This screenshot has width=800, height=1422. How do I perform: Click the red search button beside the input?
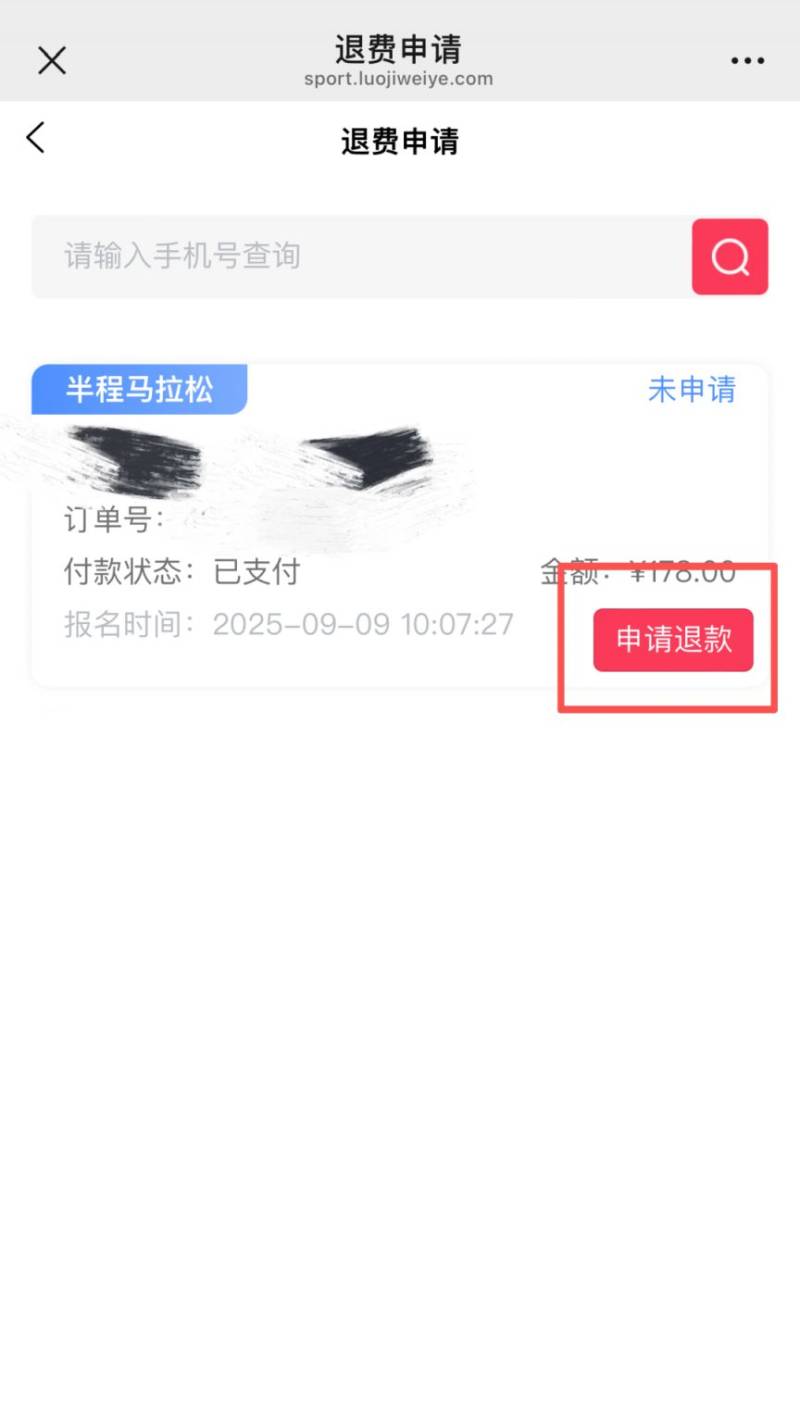click(x=729, y=257)
